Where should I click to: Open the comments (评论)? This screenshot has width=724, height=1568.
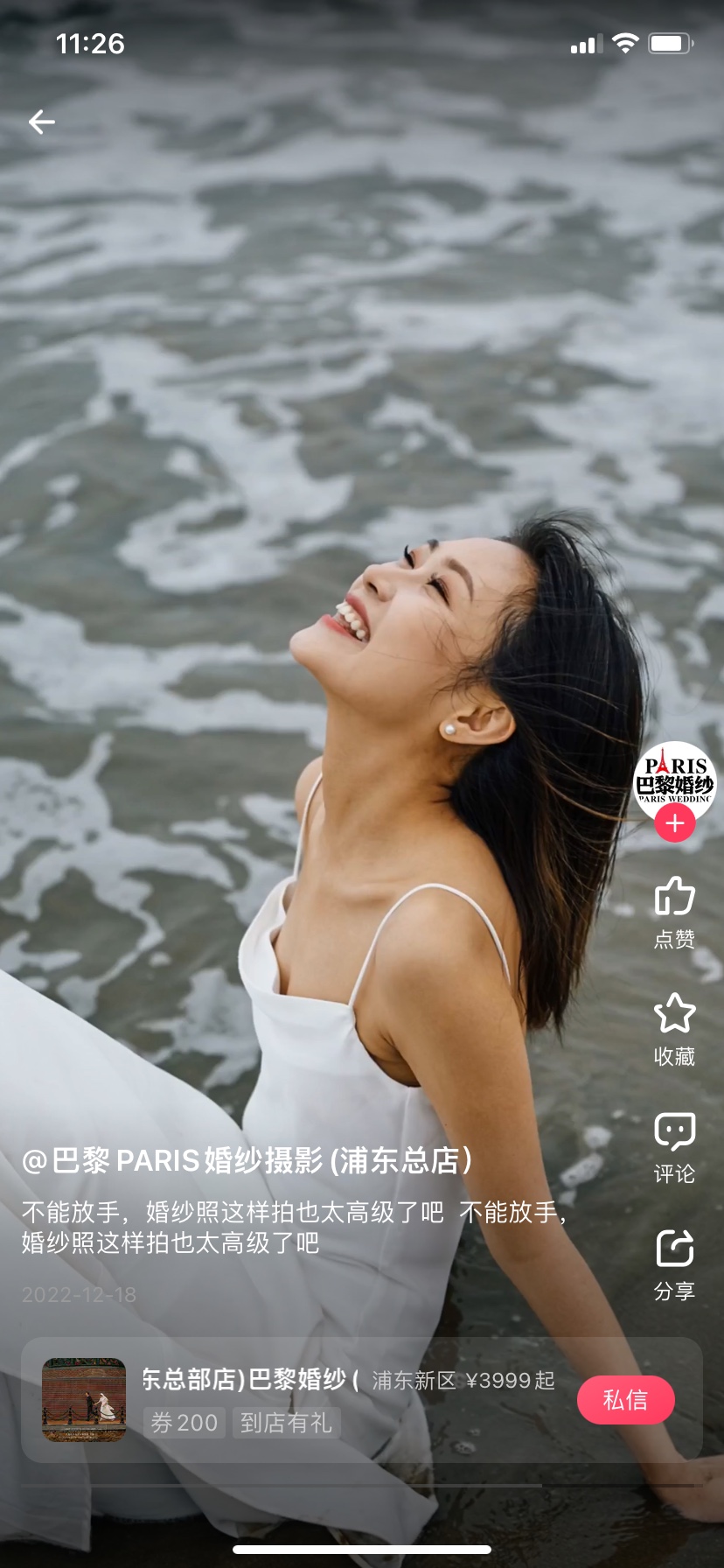tap(674, 1146)
